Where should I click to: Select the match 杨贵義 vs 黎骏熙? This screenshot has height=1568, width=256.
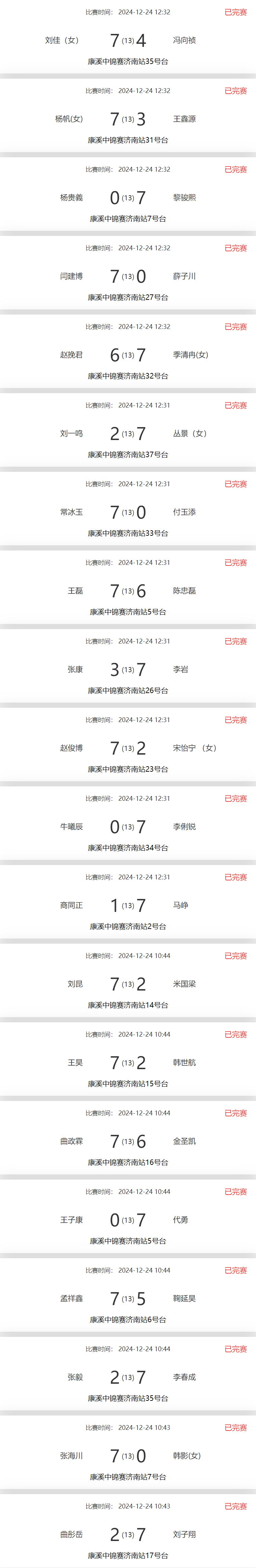click(x=128, y=197)
